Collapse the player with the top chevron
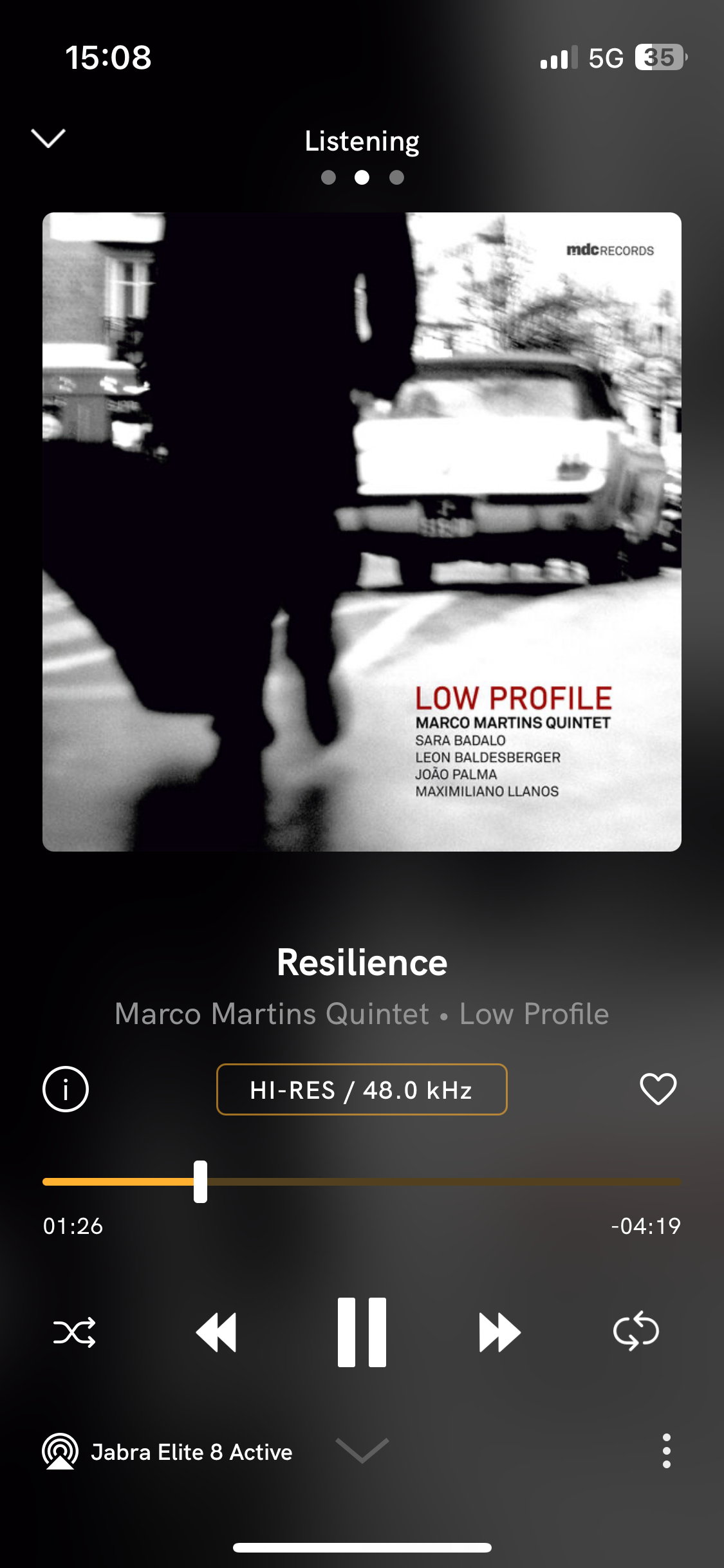This screenshot has height=1568, width=724. (x=48, y=138)
